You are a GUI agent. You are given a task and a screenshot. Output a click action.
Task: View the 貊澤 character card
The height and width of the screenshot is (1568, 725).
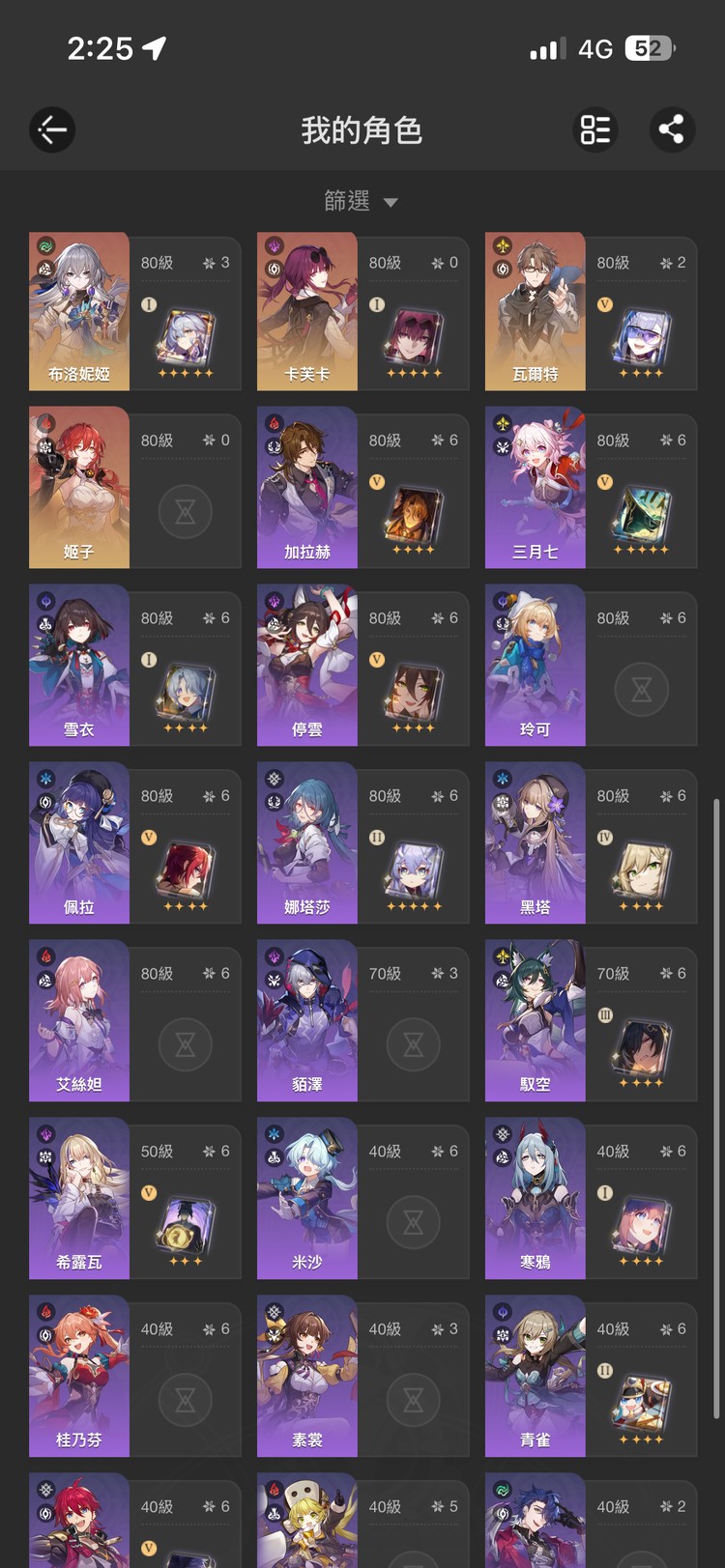(x=362, y=1022)
